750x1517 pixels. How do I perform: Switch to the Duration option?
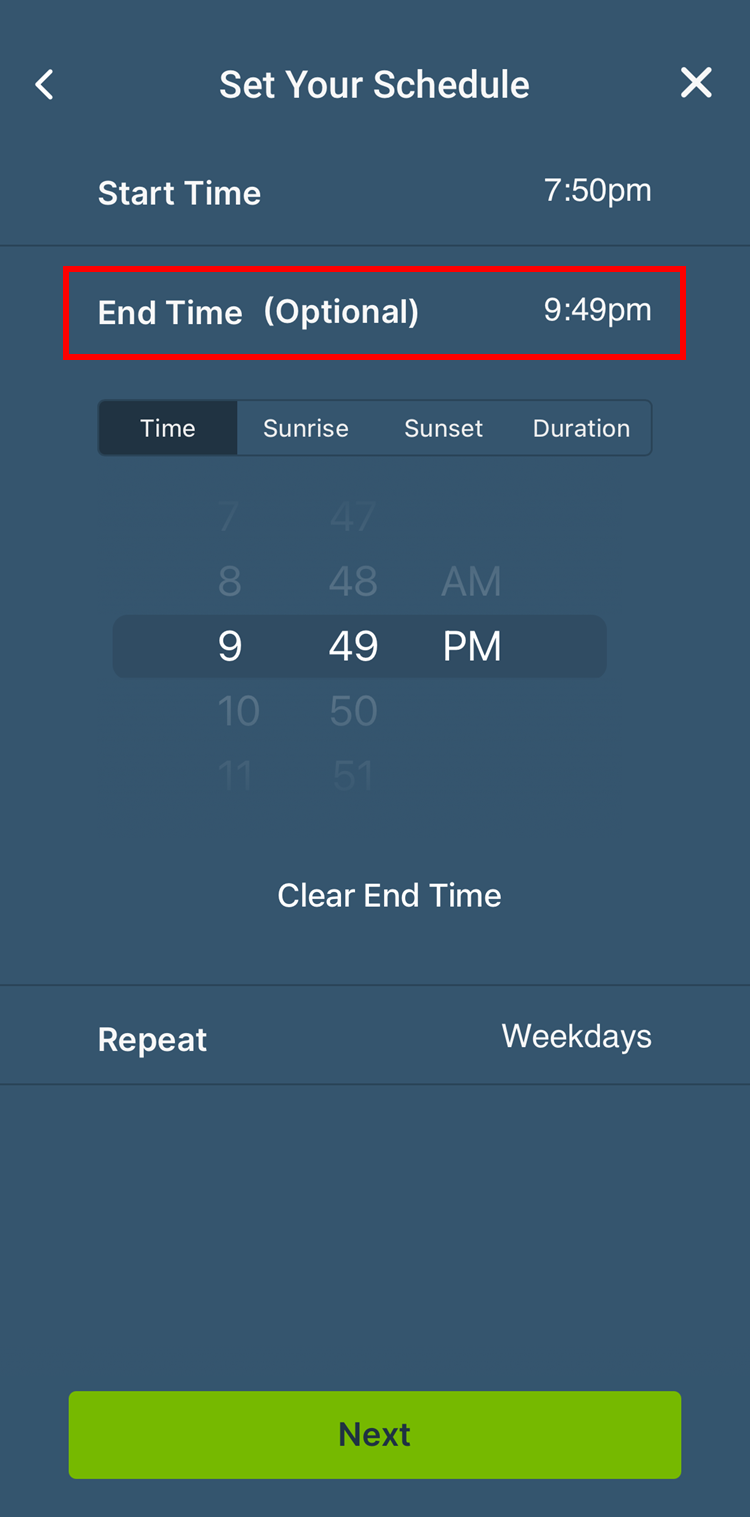(x=581, y=428)
